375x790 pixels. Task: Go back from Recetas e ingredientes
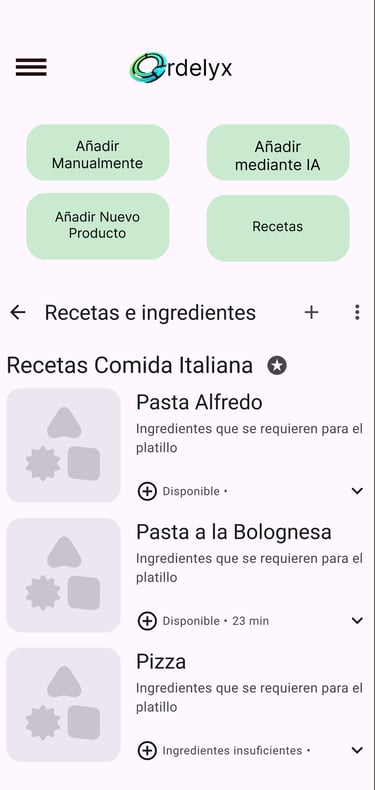(18, 312)
